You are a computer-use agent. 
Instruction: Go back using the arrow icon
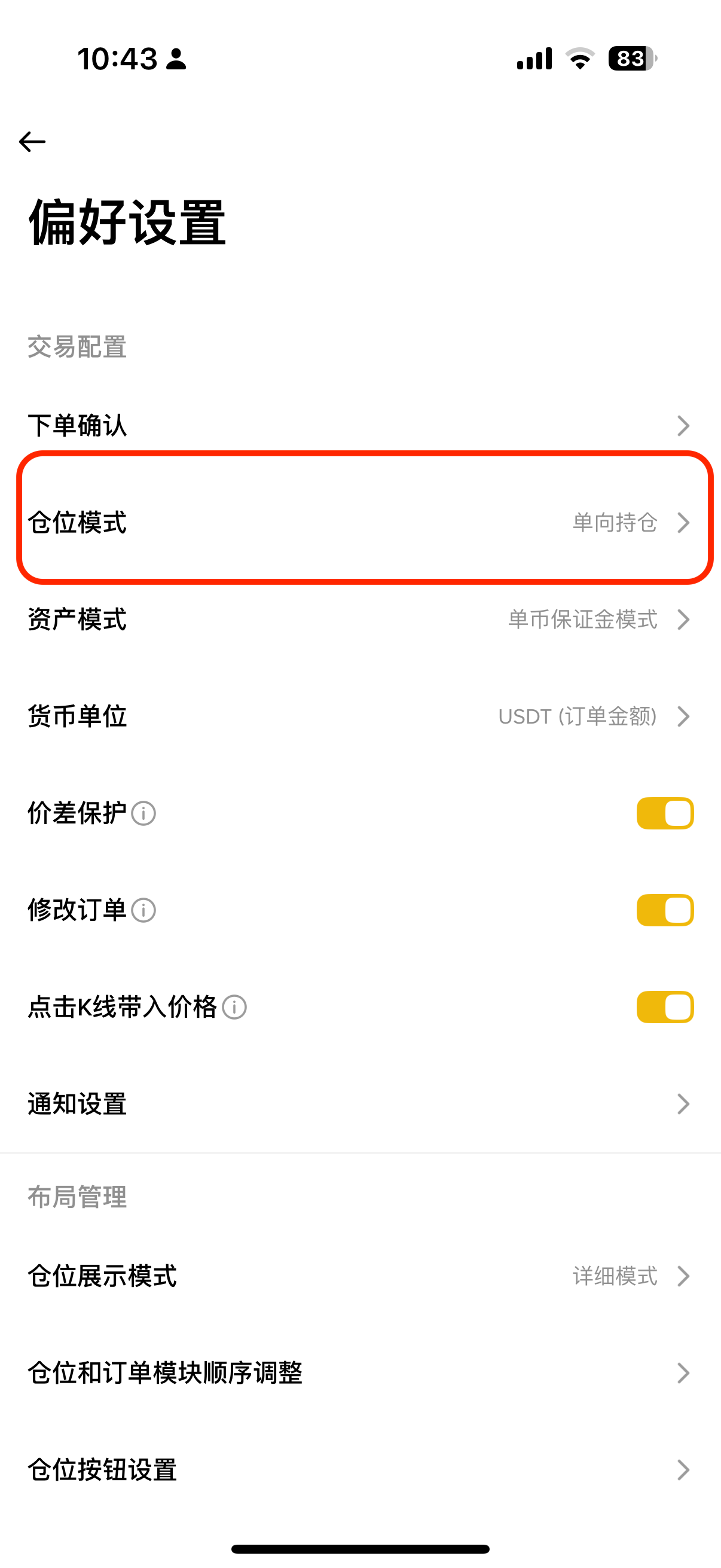coord(32,142)
